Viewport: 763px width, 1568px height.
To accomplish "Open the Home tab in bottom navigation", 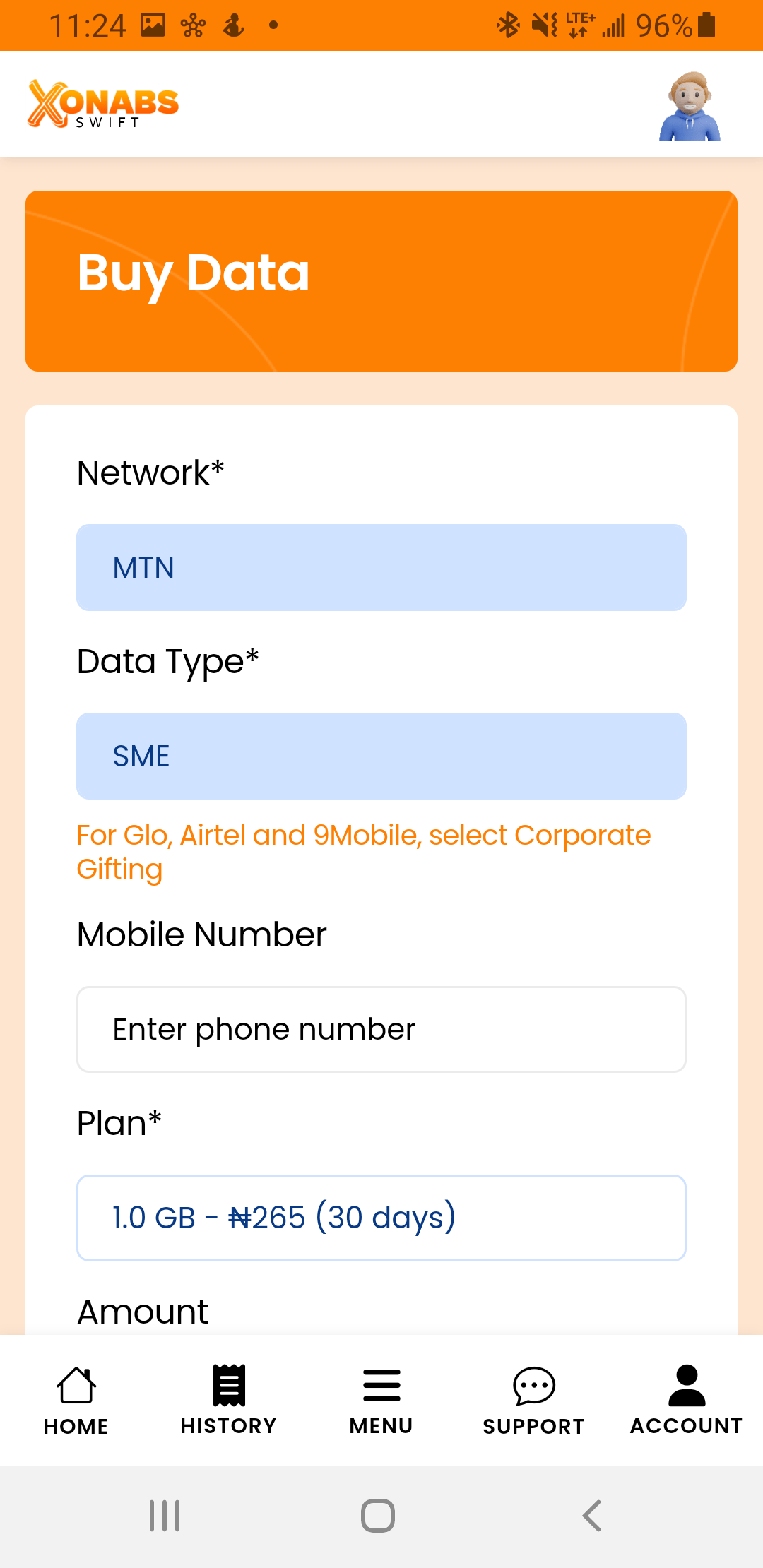I will tap(75, 1402).
